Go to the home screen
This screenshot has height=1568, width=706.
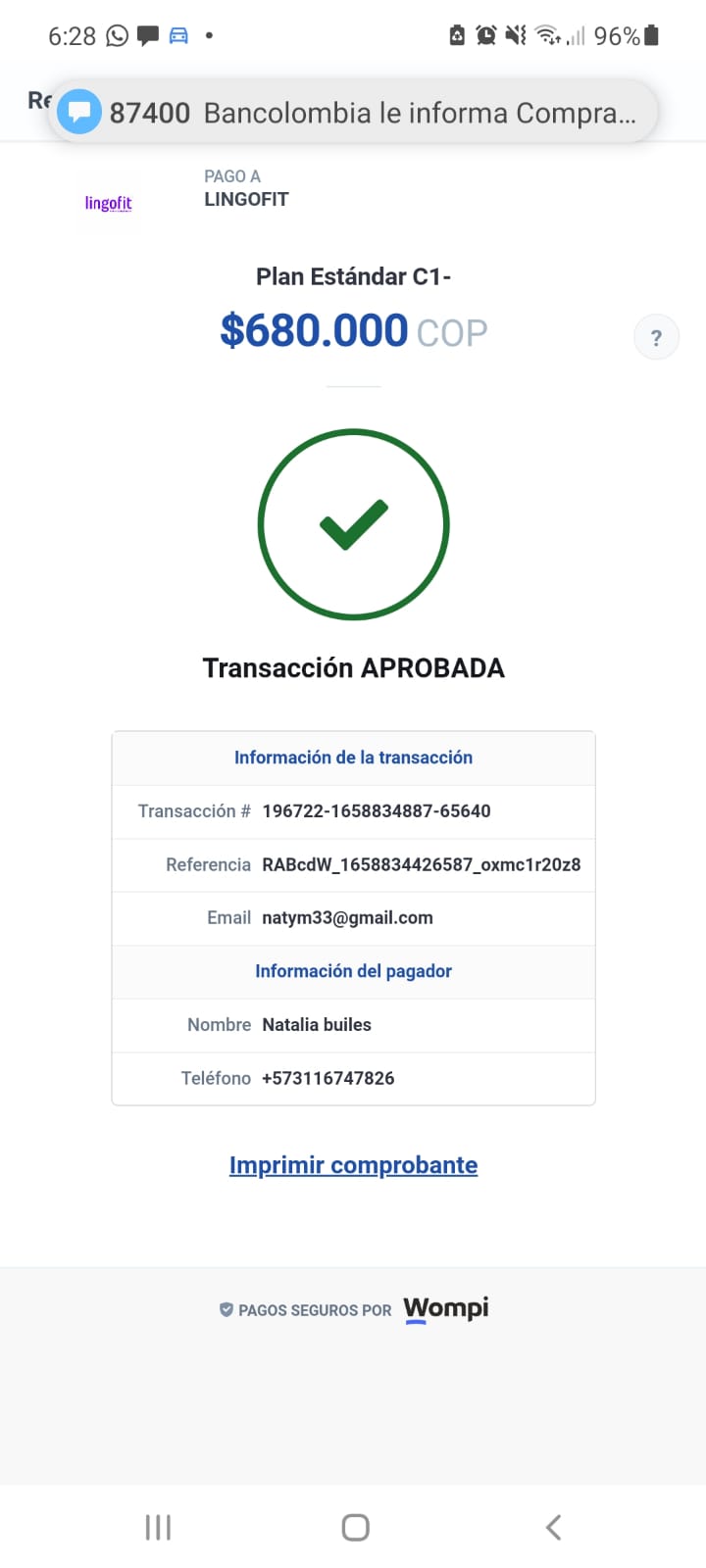pyautogui.click(x=355, y=1527)
